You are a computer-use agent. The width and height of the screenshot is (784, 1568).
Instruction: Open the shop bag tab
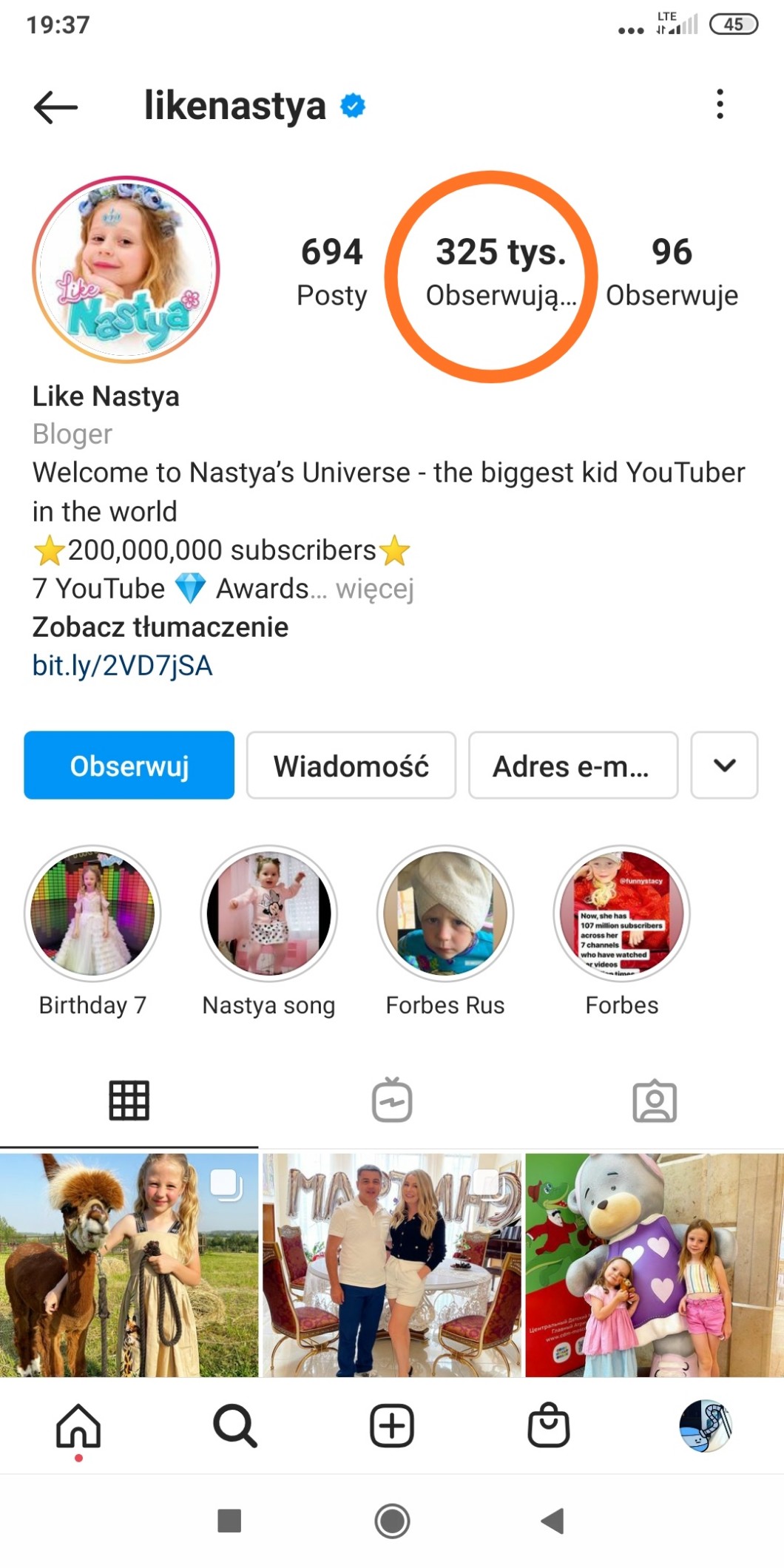549,1425
